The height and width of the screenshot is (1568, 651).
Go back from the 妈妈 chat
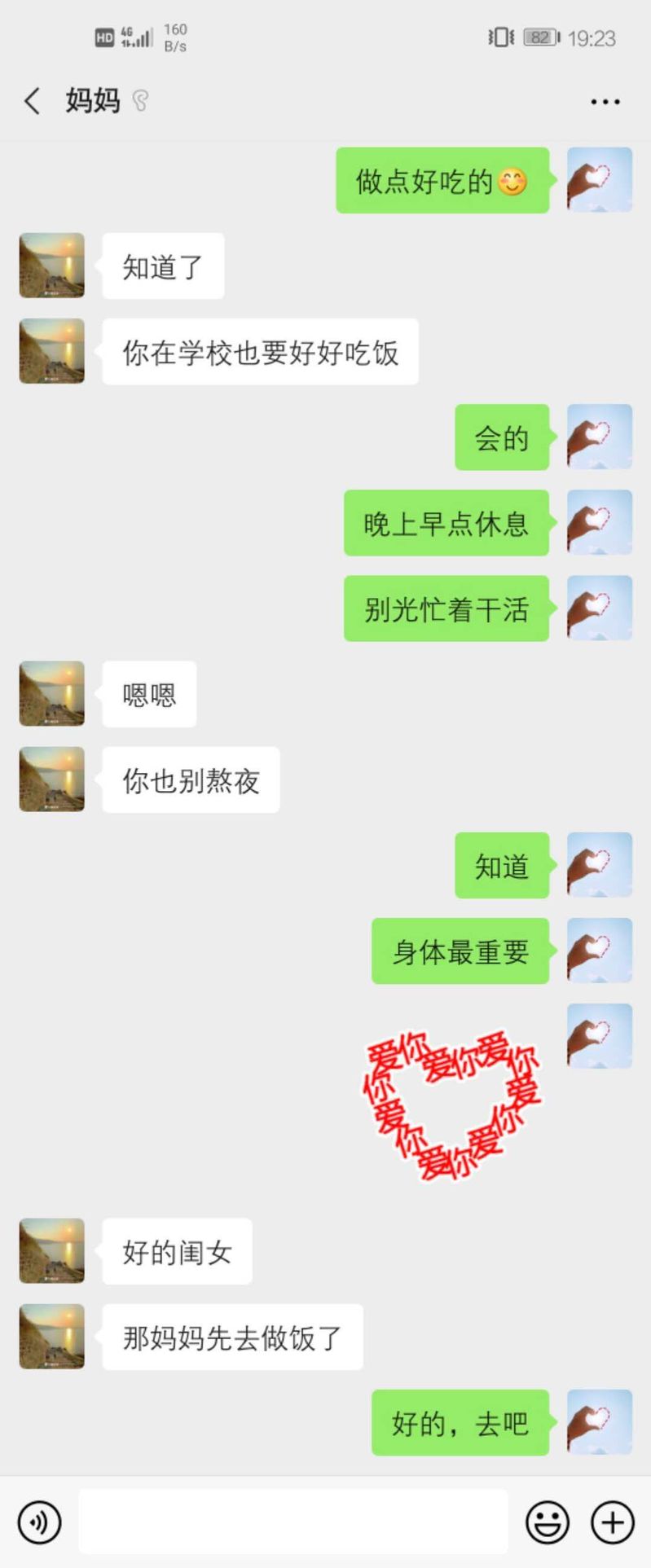pyautogui.click(x=33, y=101)
